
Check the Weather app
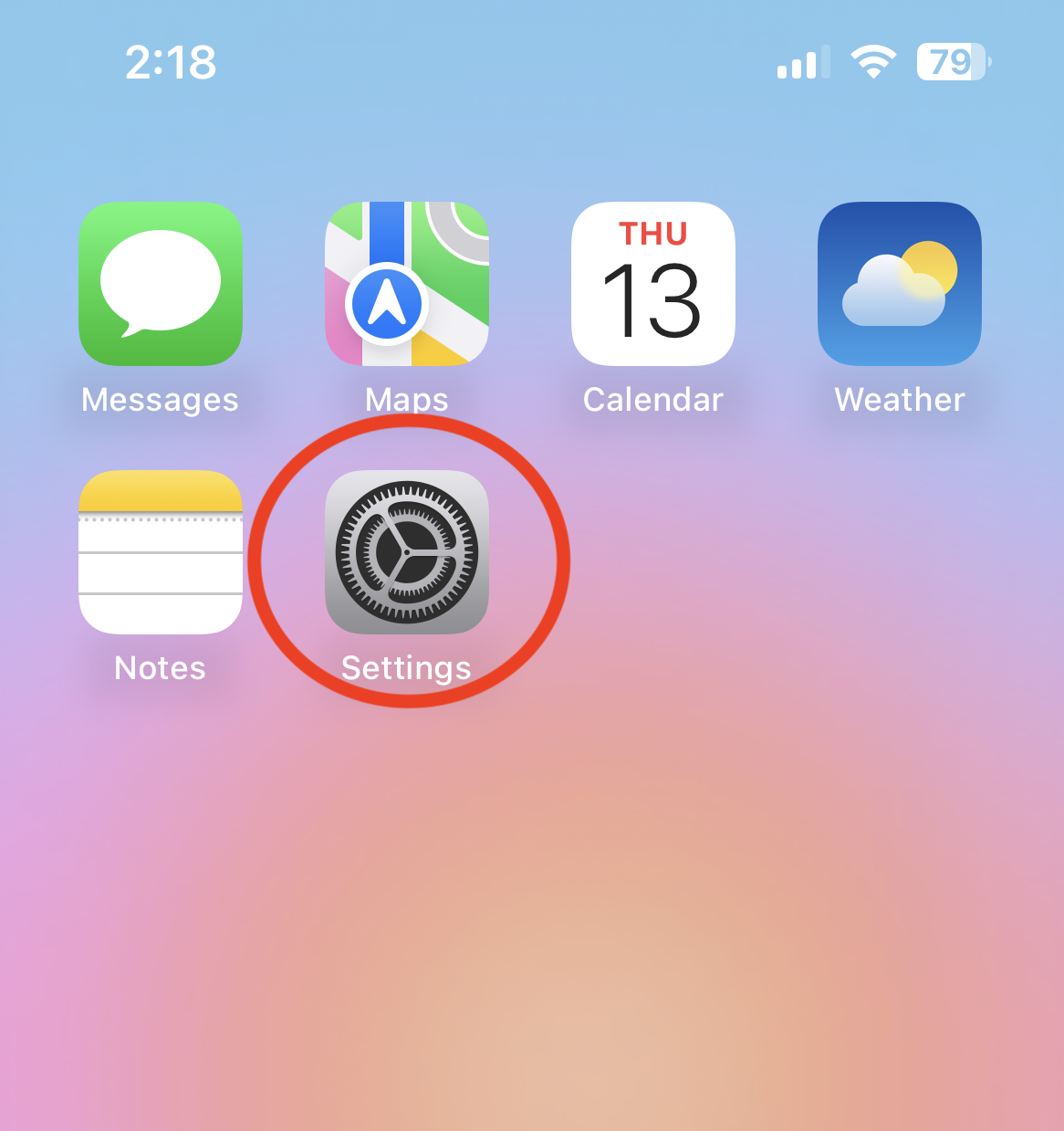[900, 284]
